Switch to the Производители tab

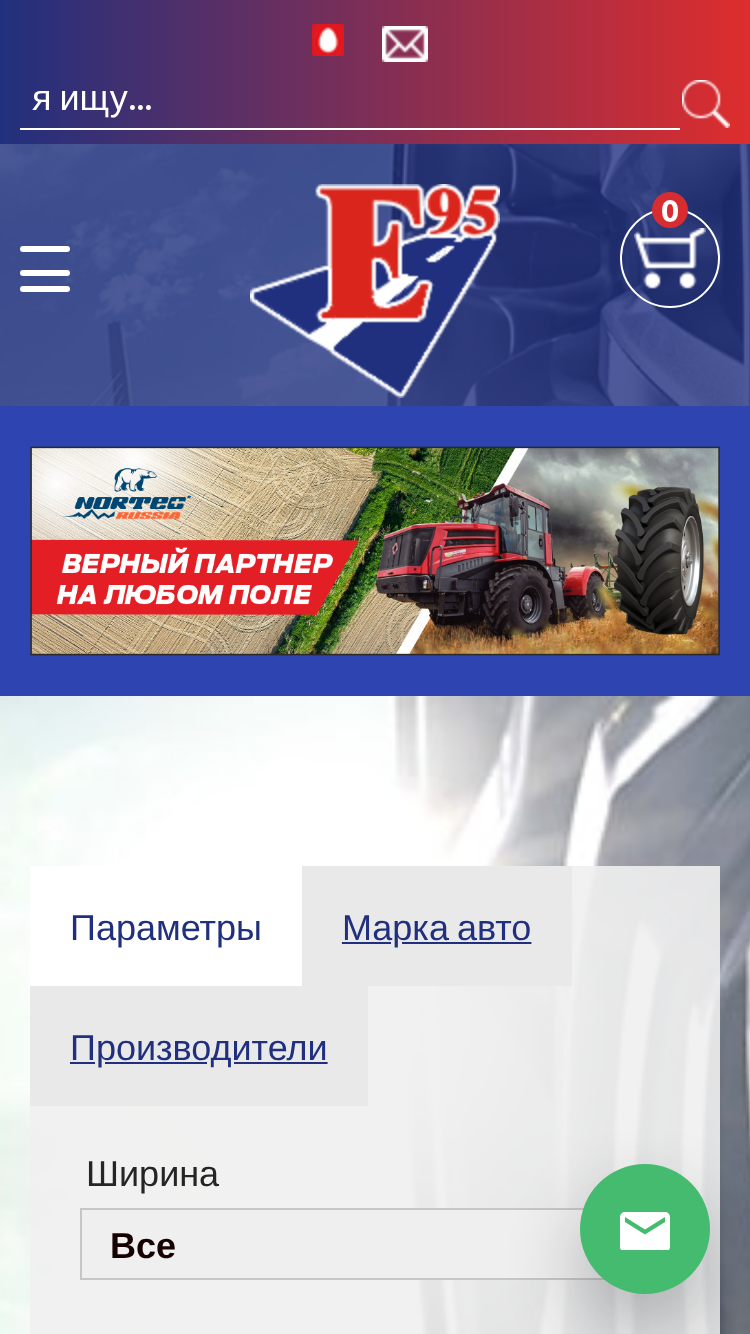[199, 1047]
